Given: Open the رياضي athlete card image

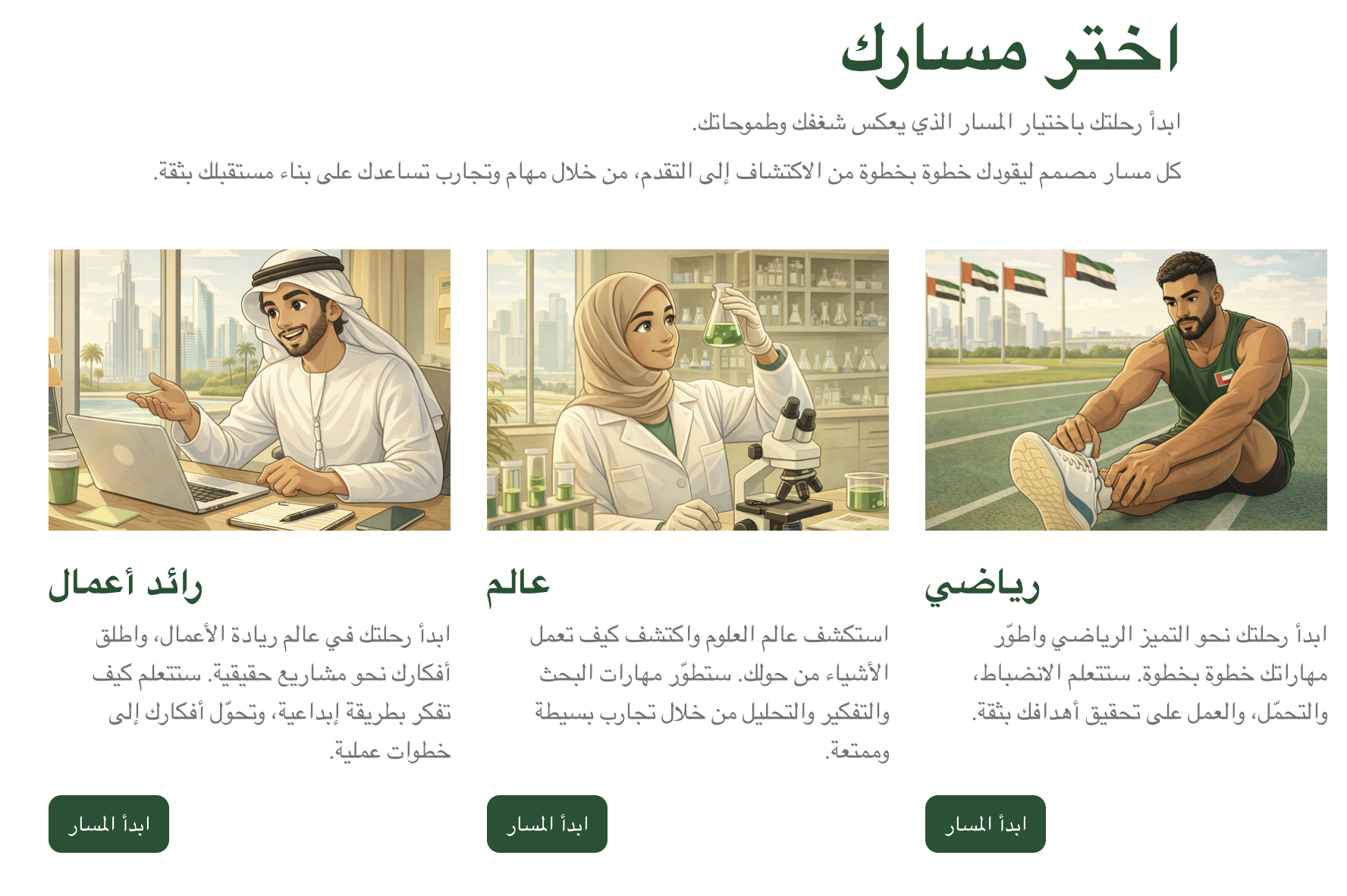Looking at the screenshot, I should pyautogui.click(x=1126, y=390).
